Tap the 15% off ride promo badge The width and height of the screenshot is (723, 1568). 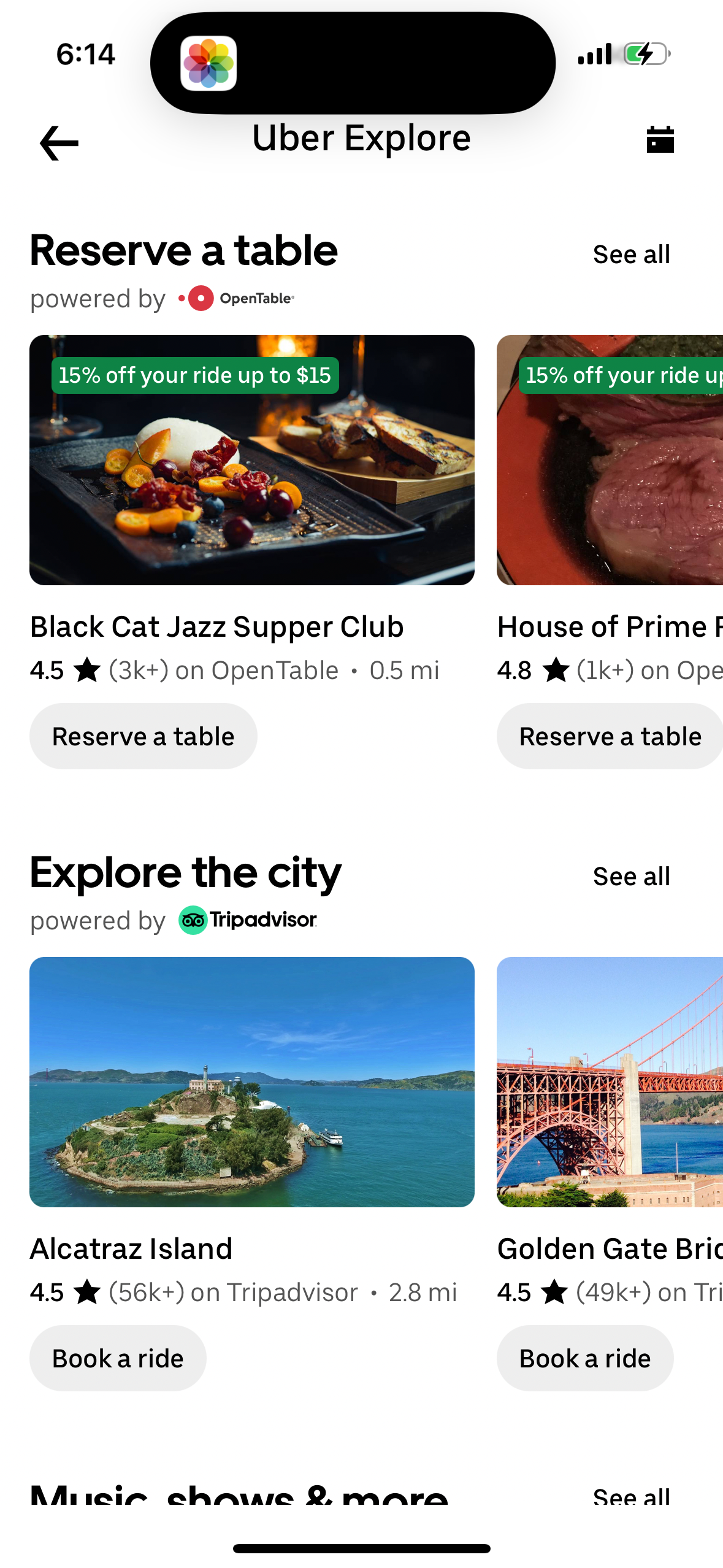pos(195,375)
